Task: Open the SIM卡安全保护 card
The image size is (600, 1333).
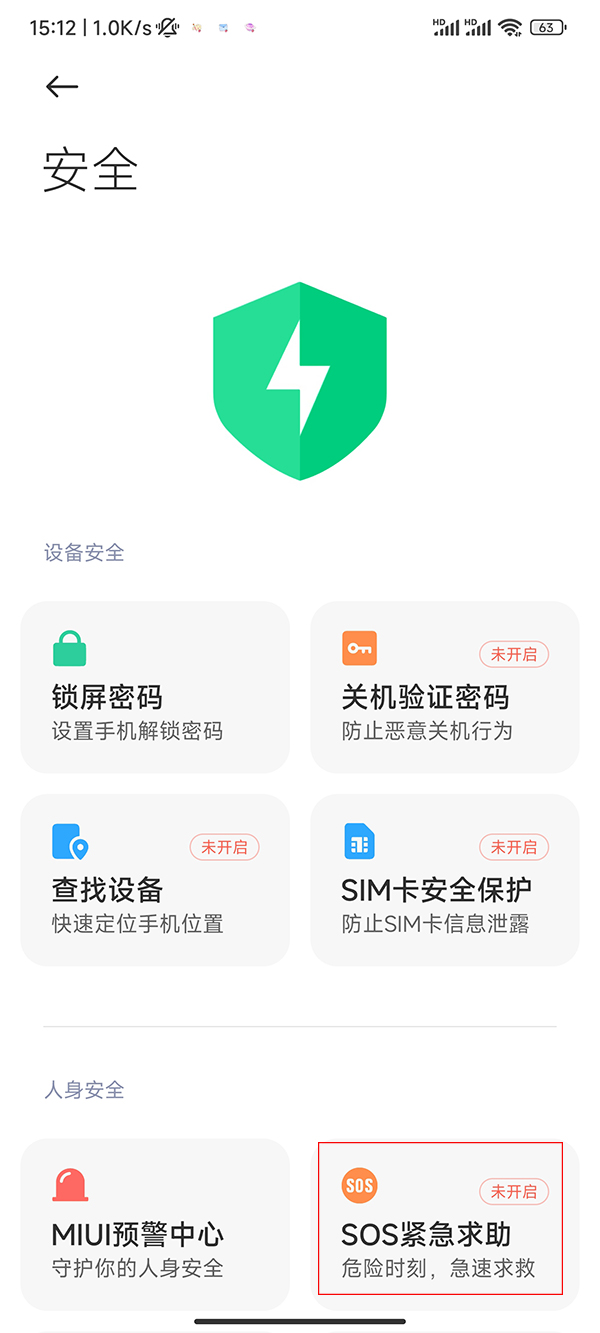Action: (x=445, y=880)
